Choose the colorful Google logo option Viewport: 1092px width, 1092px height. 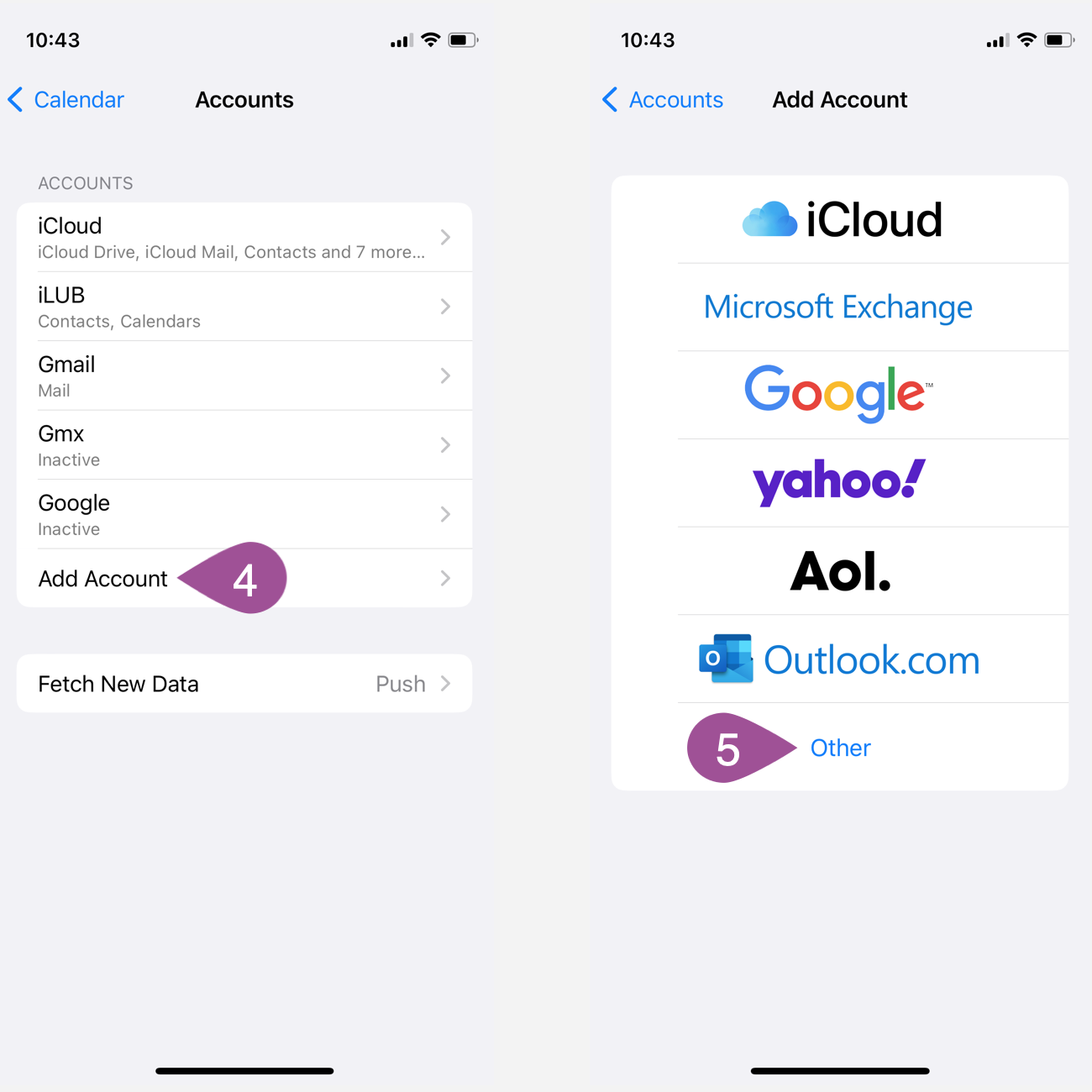pyautogui.click(x=838, y=393)
